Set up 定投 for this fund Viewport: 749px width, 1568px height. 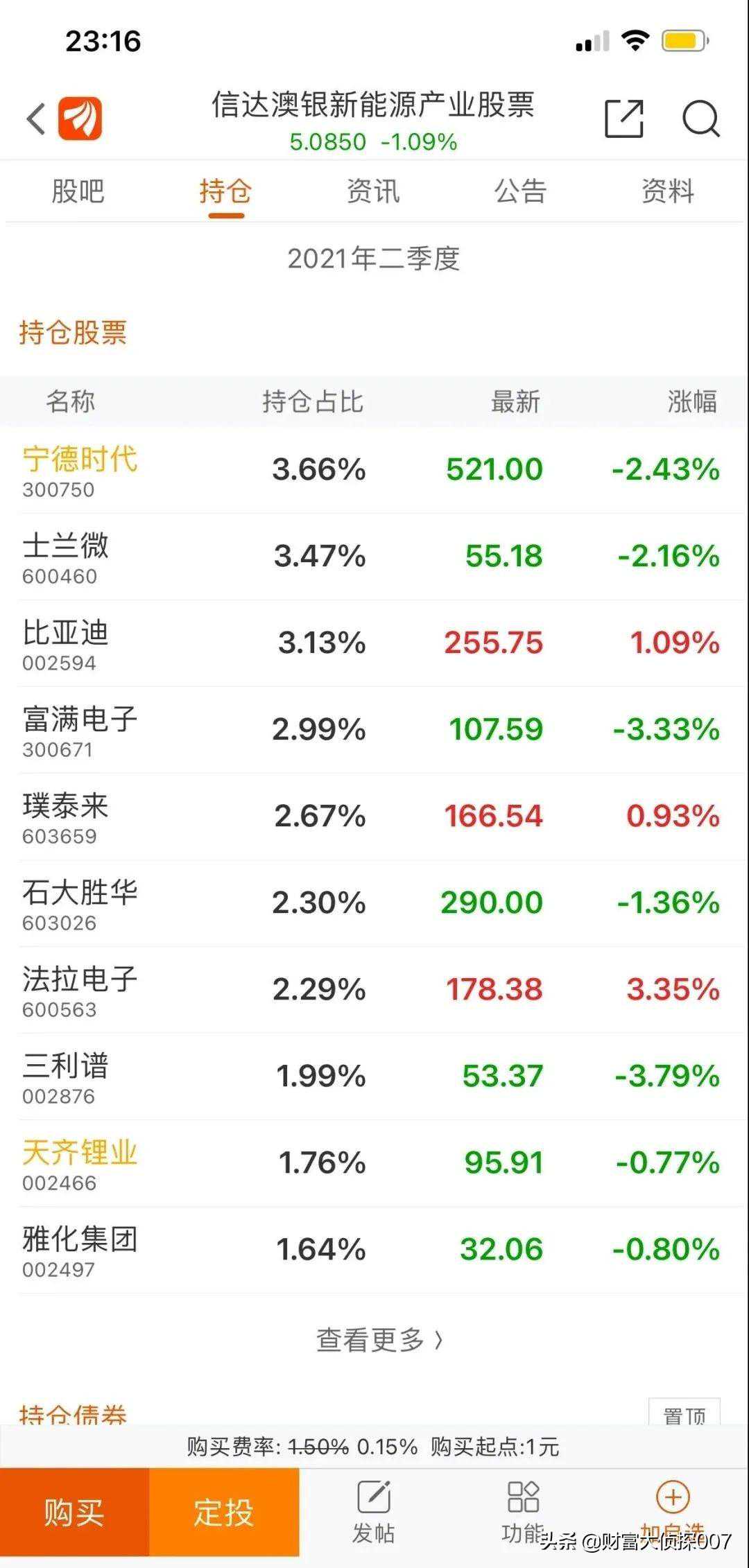coord(224,1513)
